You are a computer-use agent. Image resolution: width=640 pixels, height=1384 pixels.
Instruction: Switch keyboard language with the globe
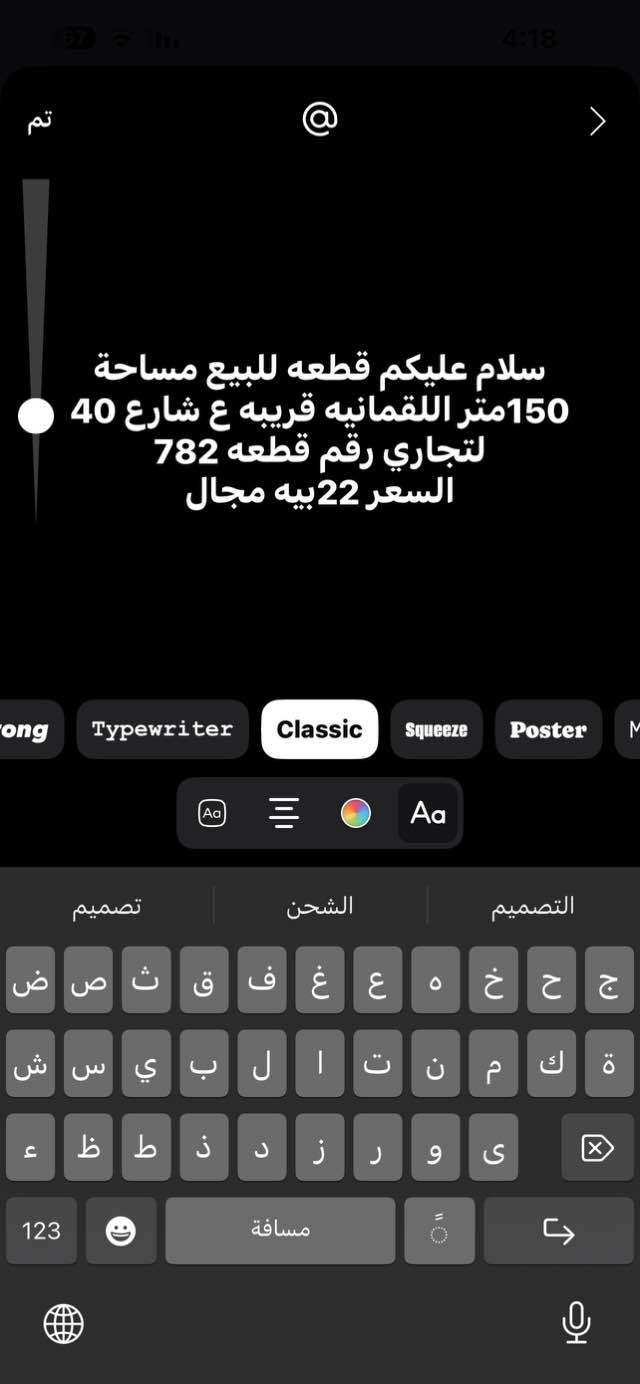click(64, 1324)
